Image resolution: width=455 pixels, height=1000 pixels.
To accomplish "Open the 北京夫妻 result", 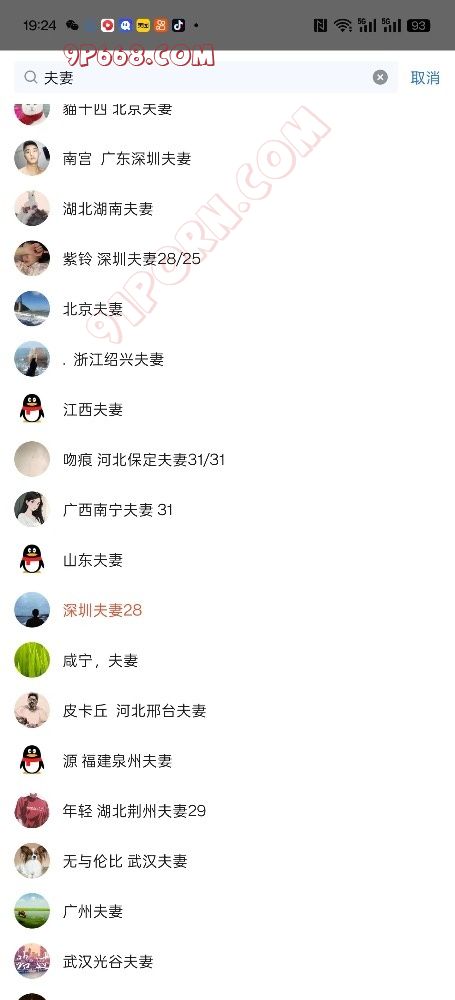I will click(x=227, y=309).
